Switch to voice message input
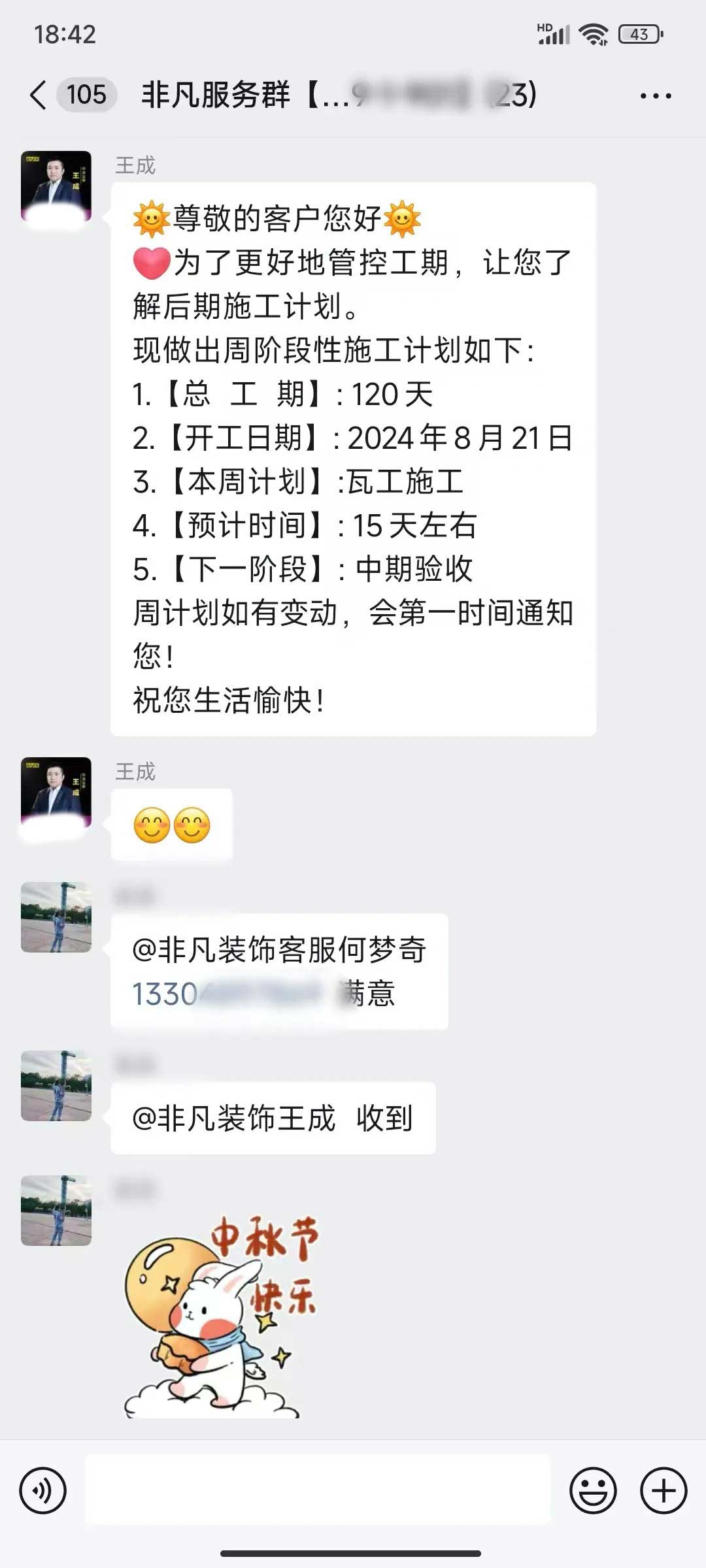The width and height of the screenshot is (706, 1568). tap(43, 1491)
